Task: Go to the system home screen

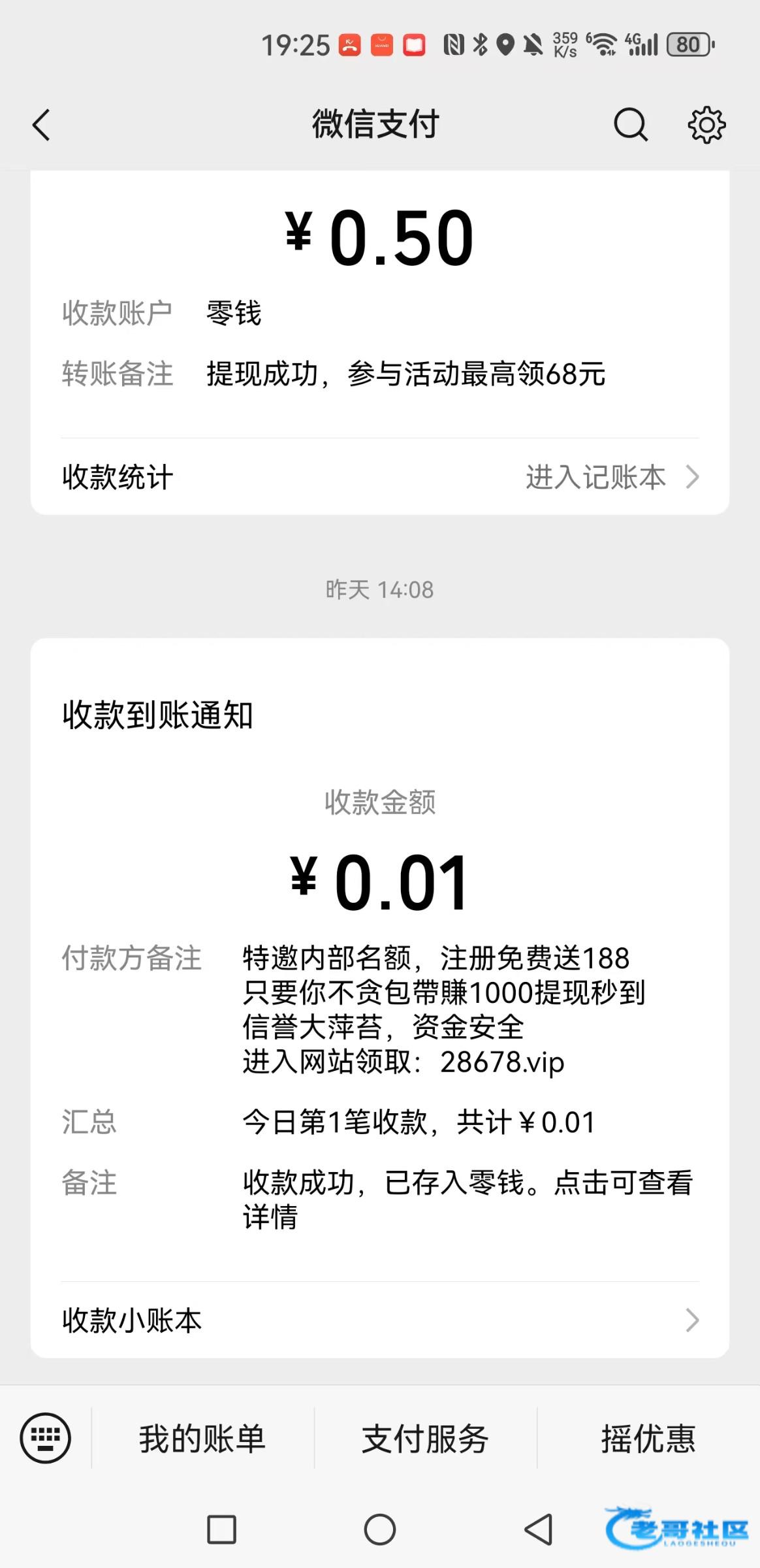Action: pyautogui.click(x=380, y=1529)
